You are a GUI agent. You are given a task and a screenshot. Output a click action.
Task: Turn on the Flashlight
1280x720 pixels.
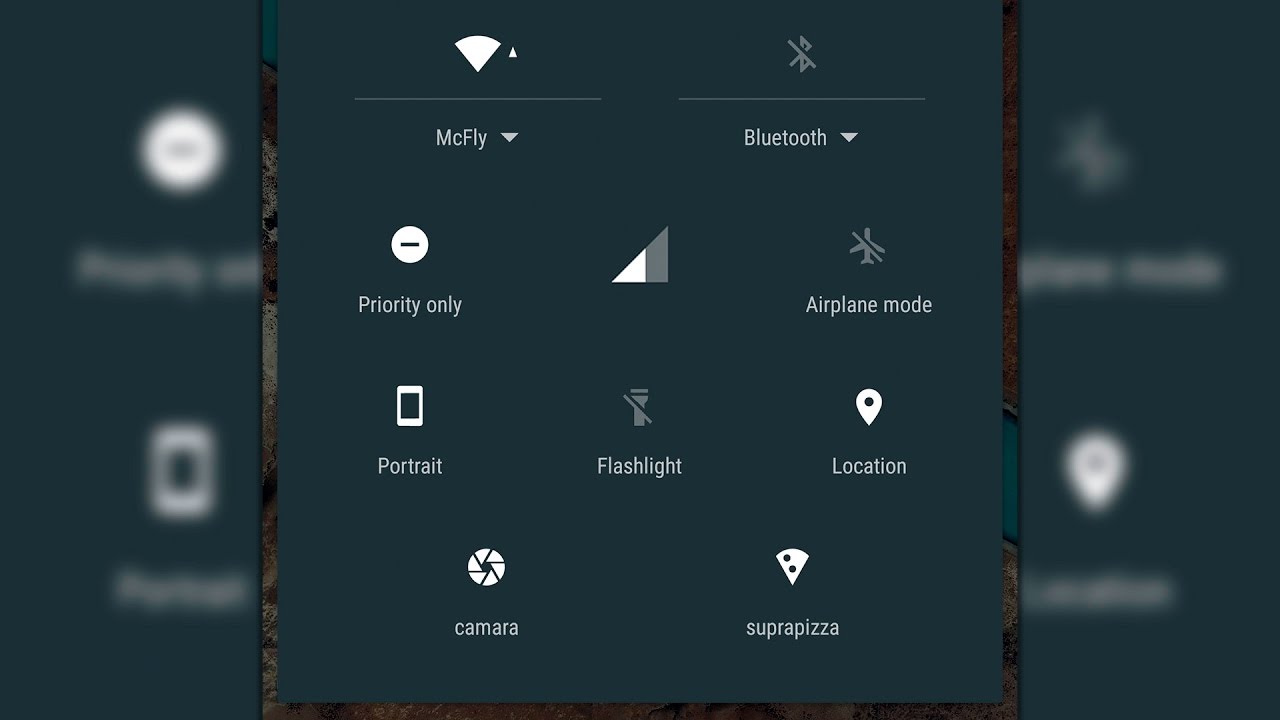pyautogui.click(x=639, y=408)
